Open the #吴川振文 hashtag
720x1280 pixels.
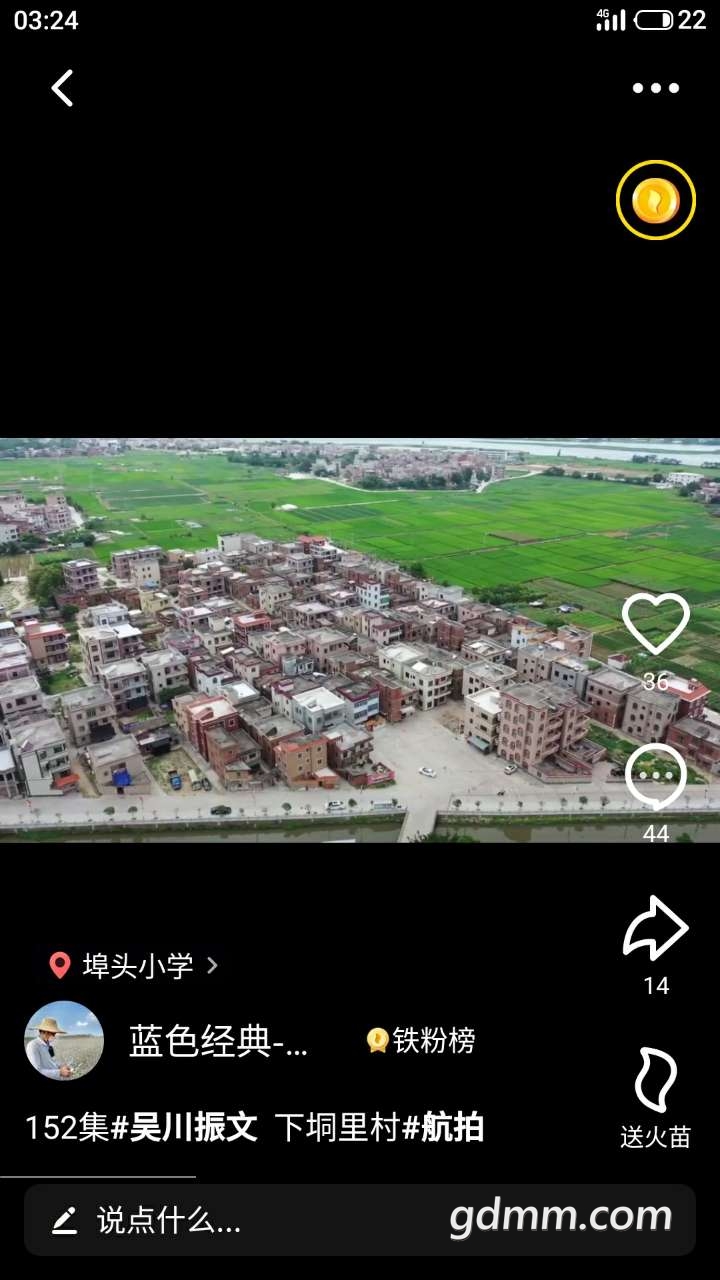coord(184,1127)
